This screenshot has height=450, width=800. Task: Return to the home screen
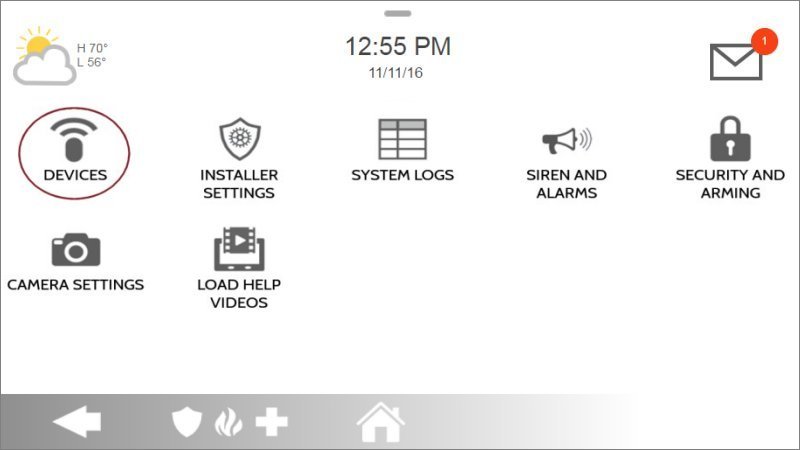click(x=381, y=423)
